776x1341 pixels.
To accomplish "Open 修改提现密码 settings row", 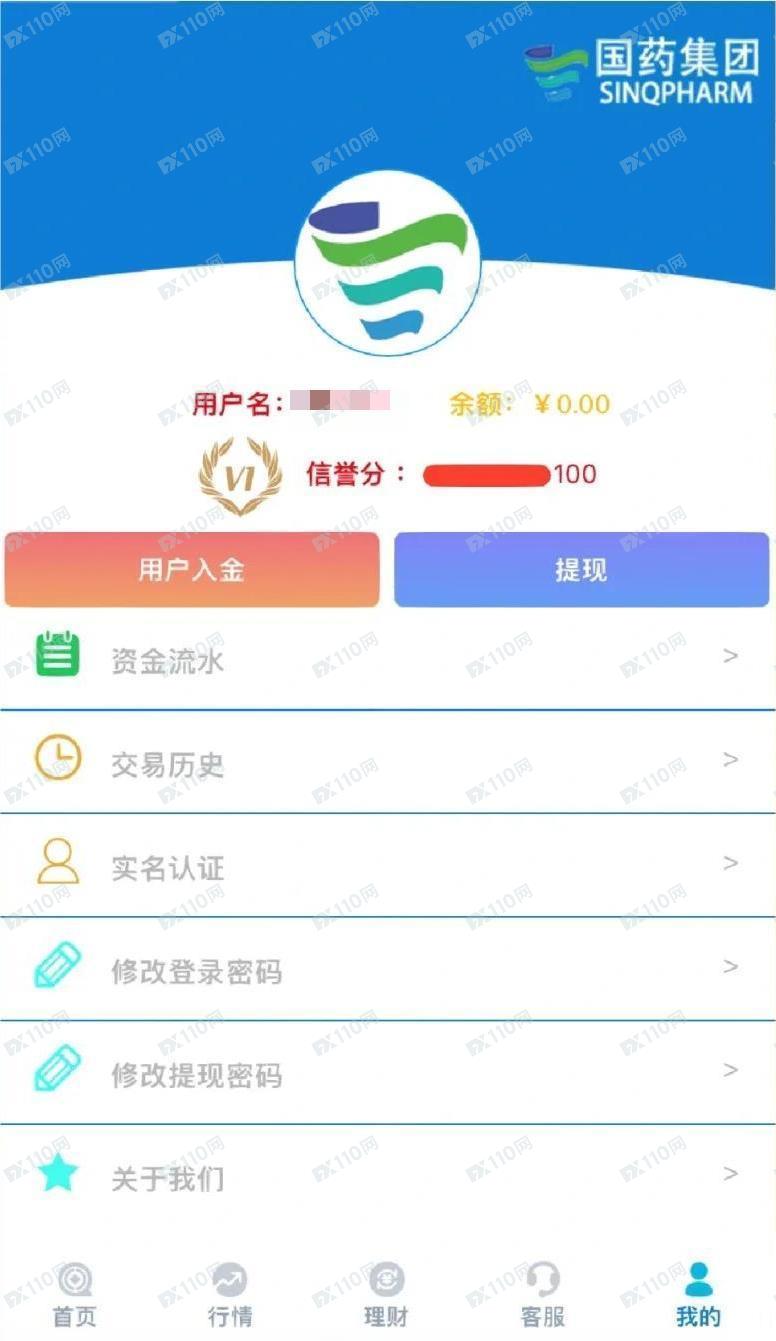I will (387, 1074).
